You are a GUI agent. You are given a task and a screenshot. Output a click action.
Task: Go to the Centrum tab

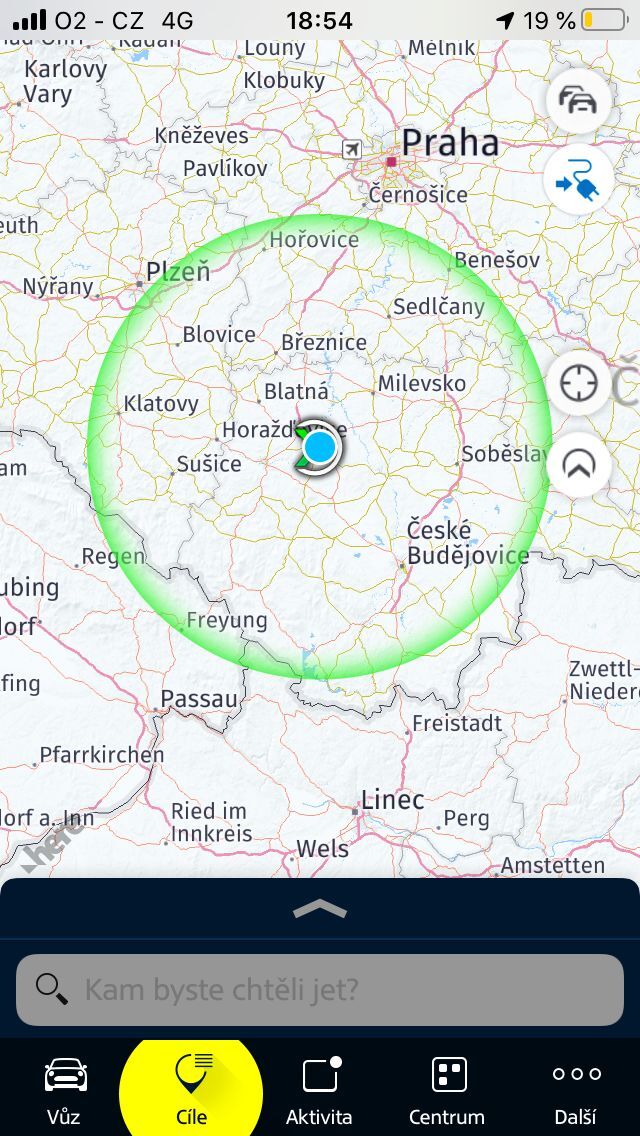[447, 1089]
